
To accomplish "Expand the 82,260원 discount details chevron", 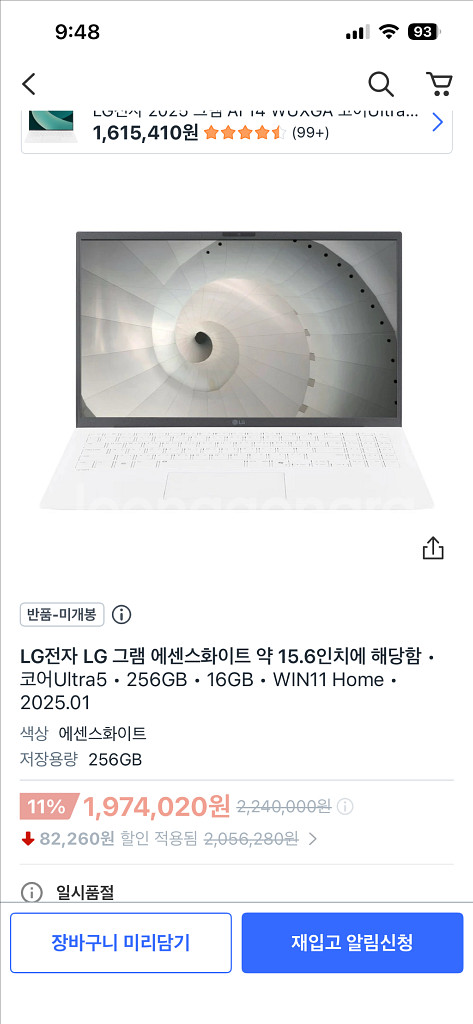I will pyautogui.click(x=312, y=839).
